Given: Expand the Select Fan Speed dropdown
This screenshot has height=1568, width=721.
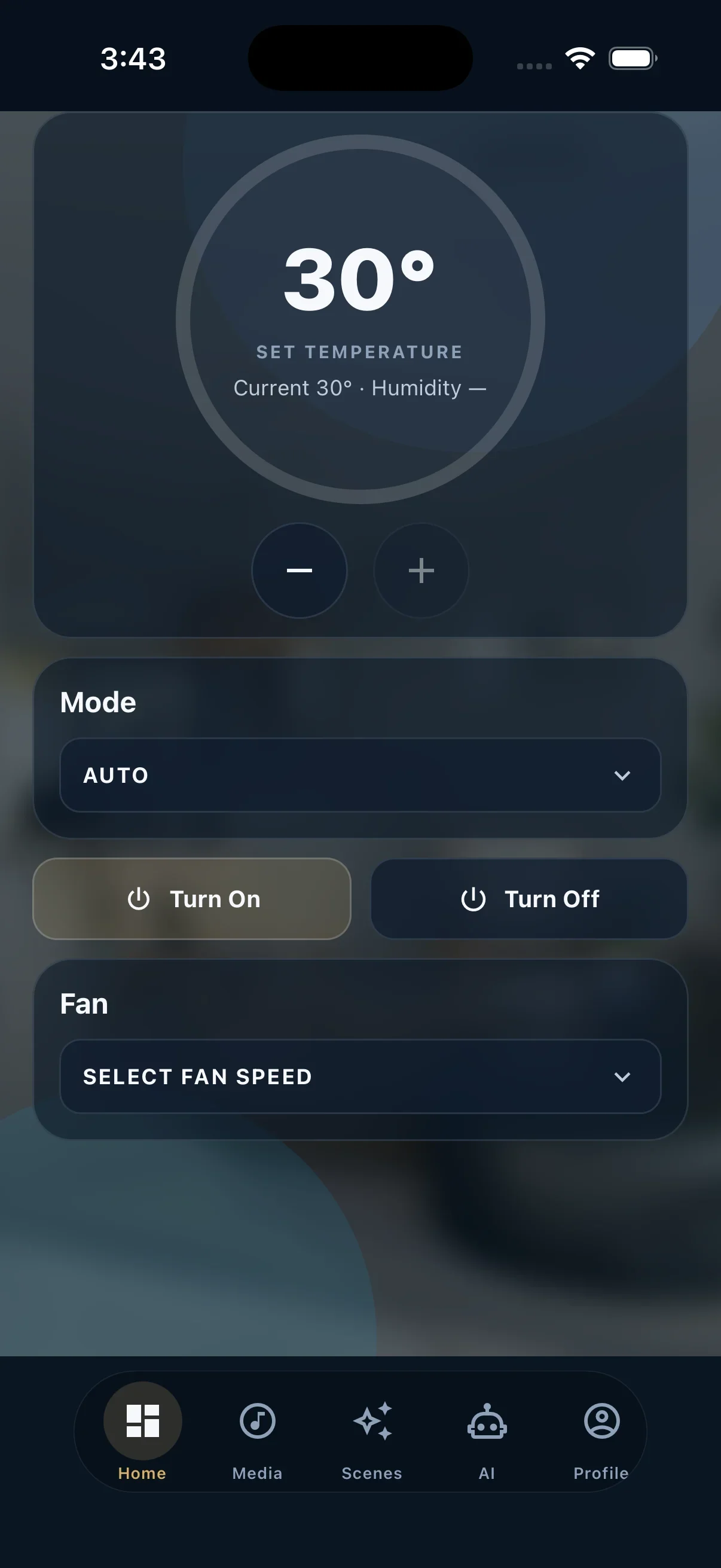Looking at the screenshot, I should click(x=360, y=1076).
